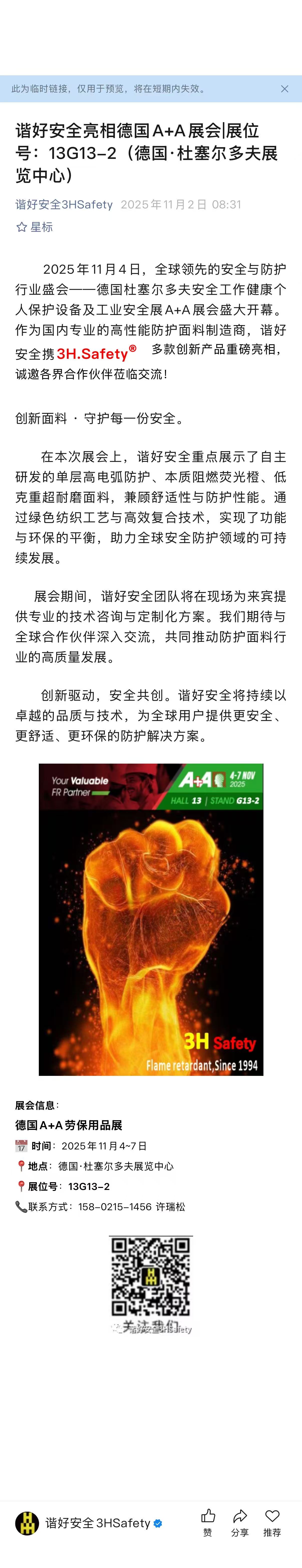
Task: Open the 谐好安全3HSafety account link under title
Action: tap(64, 204)
